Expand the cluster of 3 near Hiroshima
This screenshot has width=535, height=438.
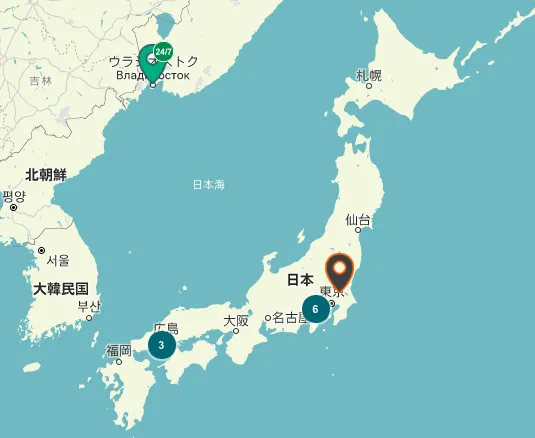click(x=162, y=345)
